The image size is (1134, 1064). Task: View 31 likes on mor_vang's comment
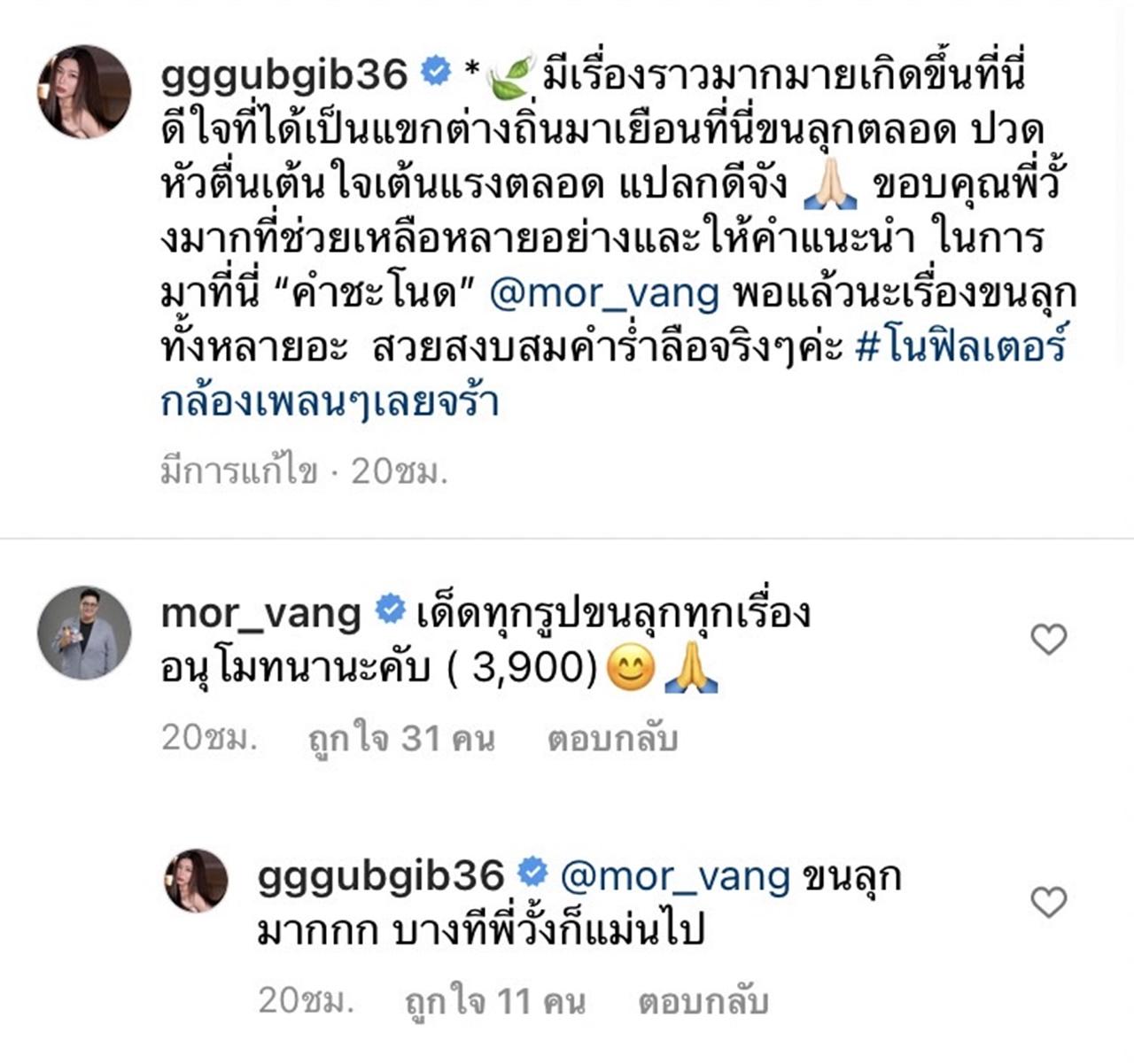[400, 738]
